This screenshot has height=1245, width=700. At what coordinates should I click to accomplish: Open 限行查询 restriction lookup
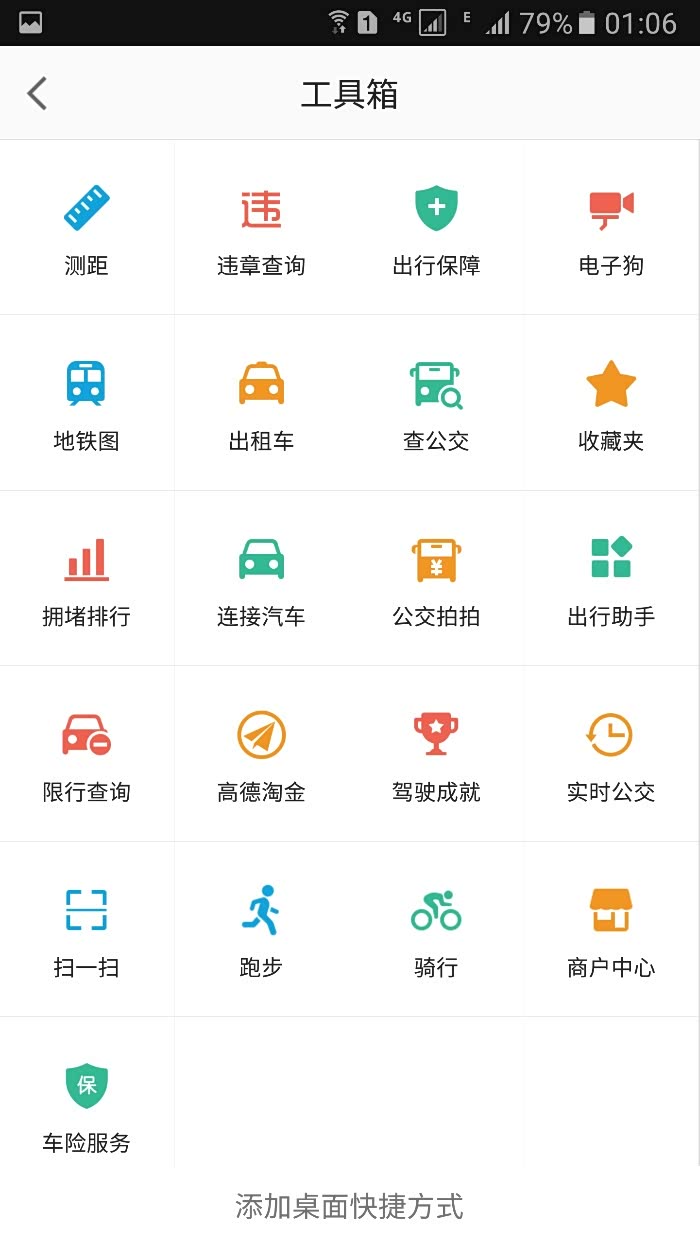point(87,754)
